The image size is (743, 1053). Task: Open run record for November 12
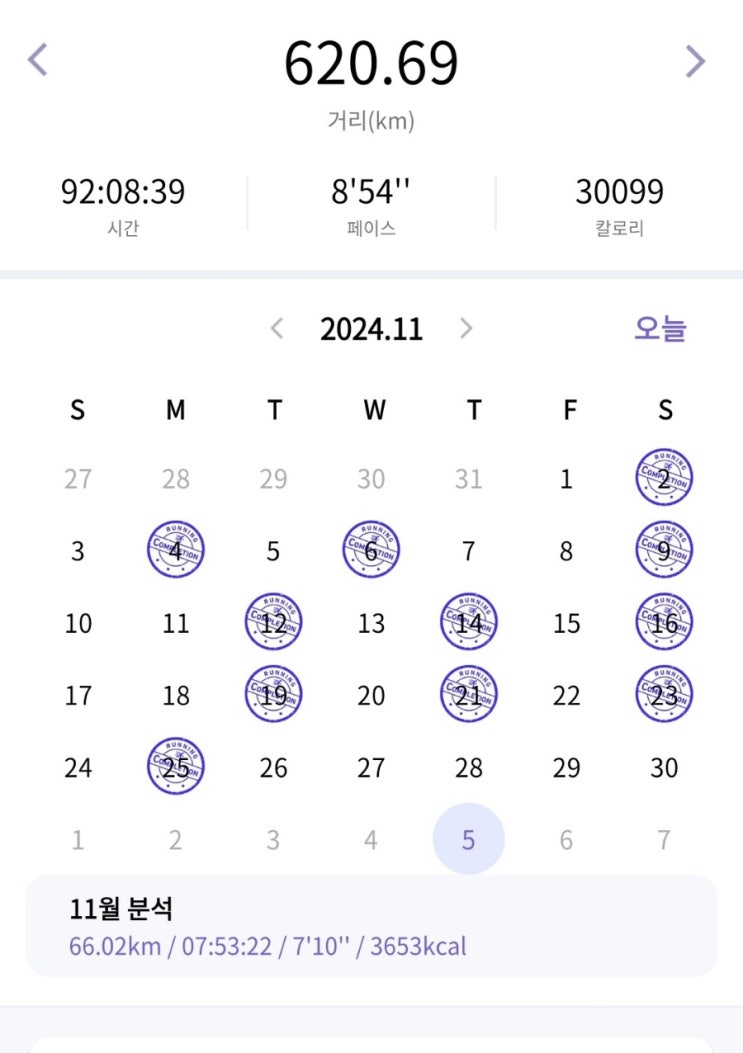pyautogui.click(x=273, y=622)
